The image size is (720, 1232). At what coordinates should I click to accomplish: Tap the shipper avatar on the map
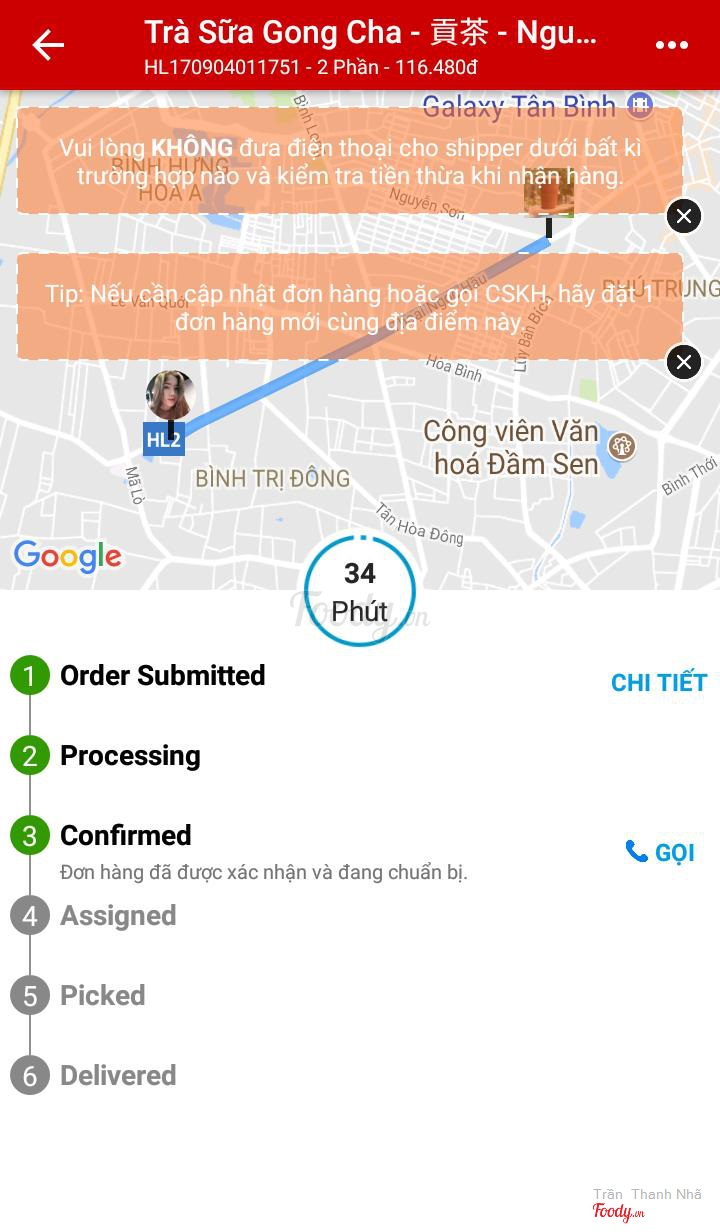click(x=170, y=395)
